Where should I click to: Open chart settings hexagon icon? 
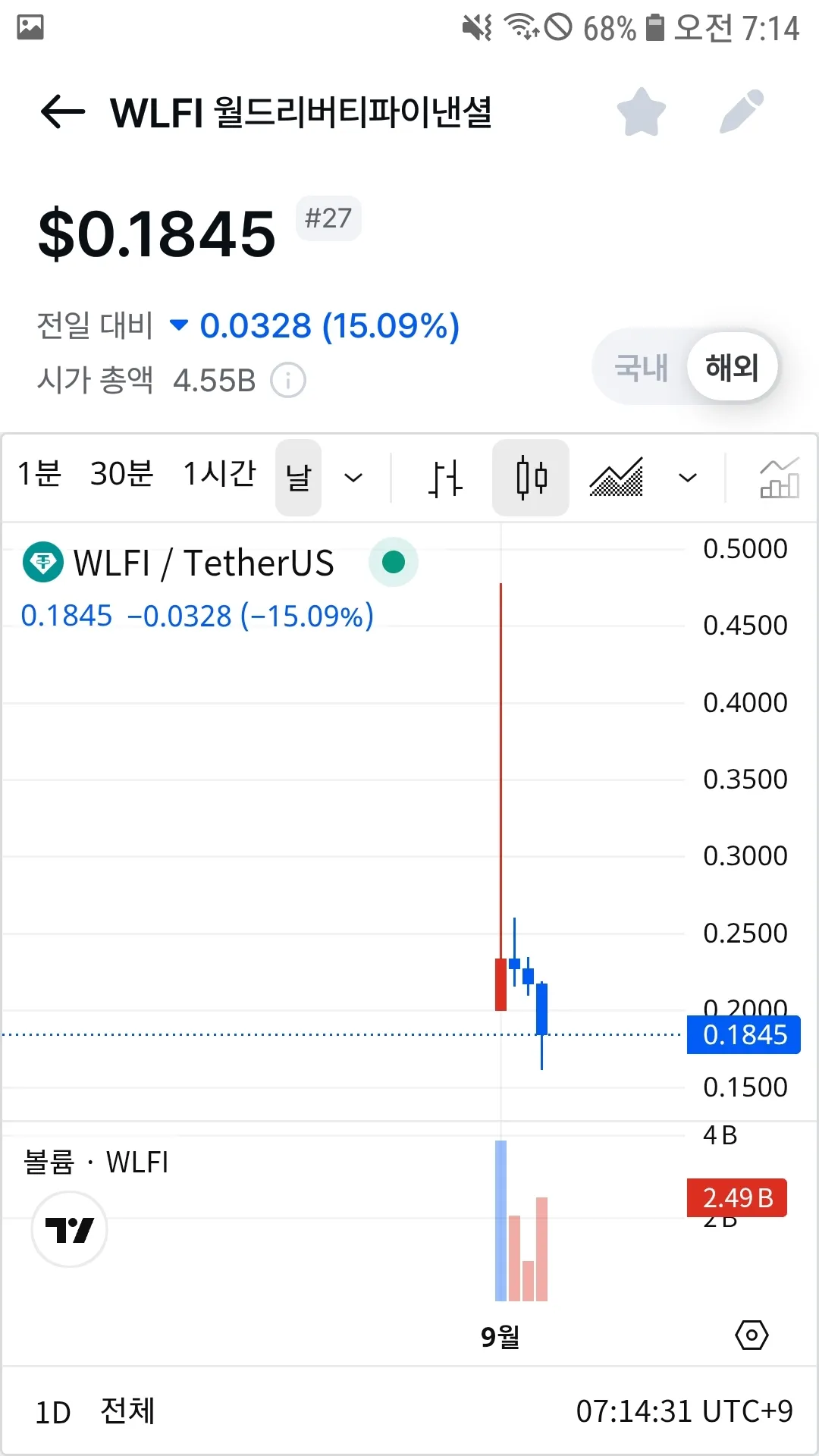[x=752, y=1335]
